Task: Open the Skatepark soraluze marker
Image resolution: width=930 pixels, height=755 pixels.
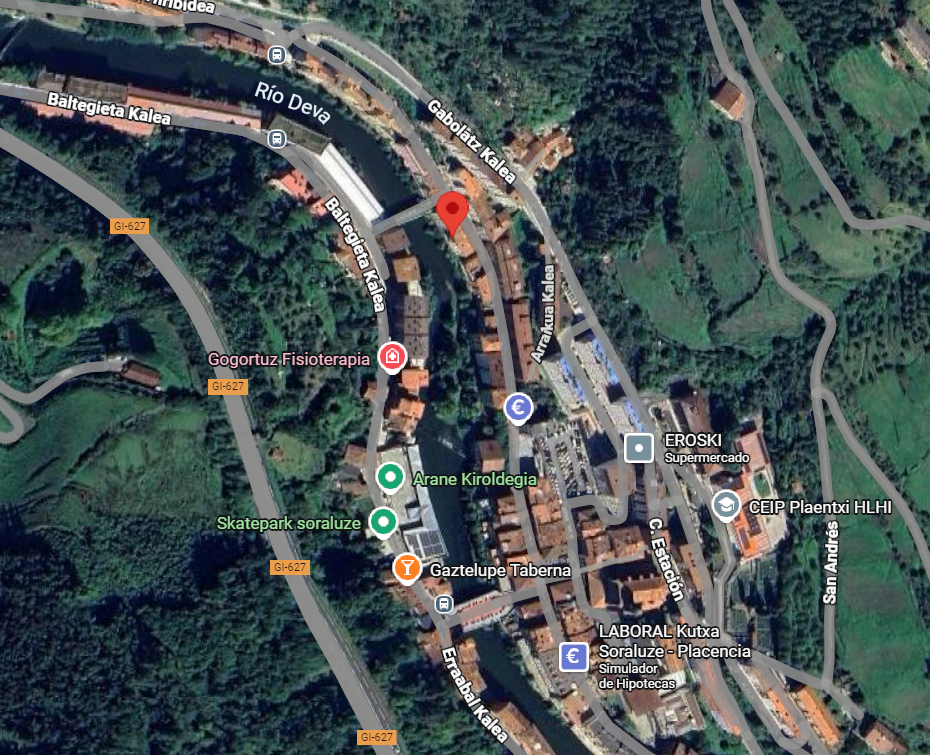Action: [x=381, y=520]
